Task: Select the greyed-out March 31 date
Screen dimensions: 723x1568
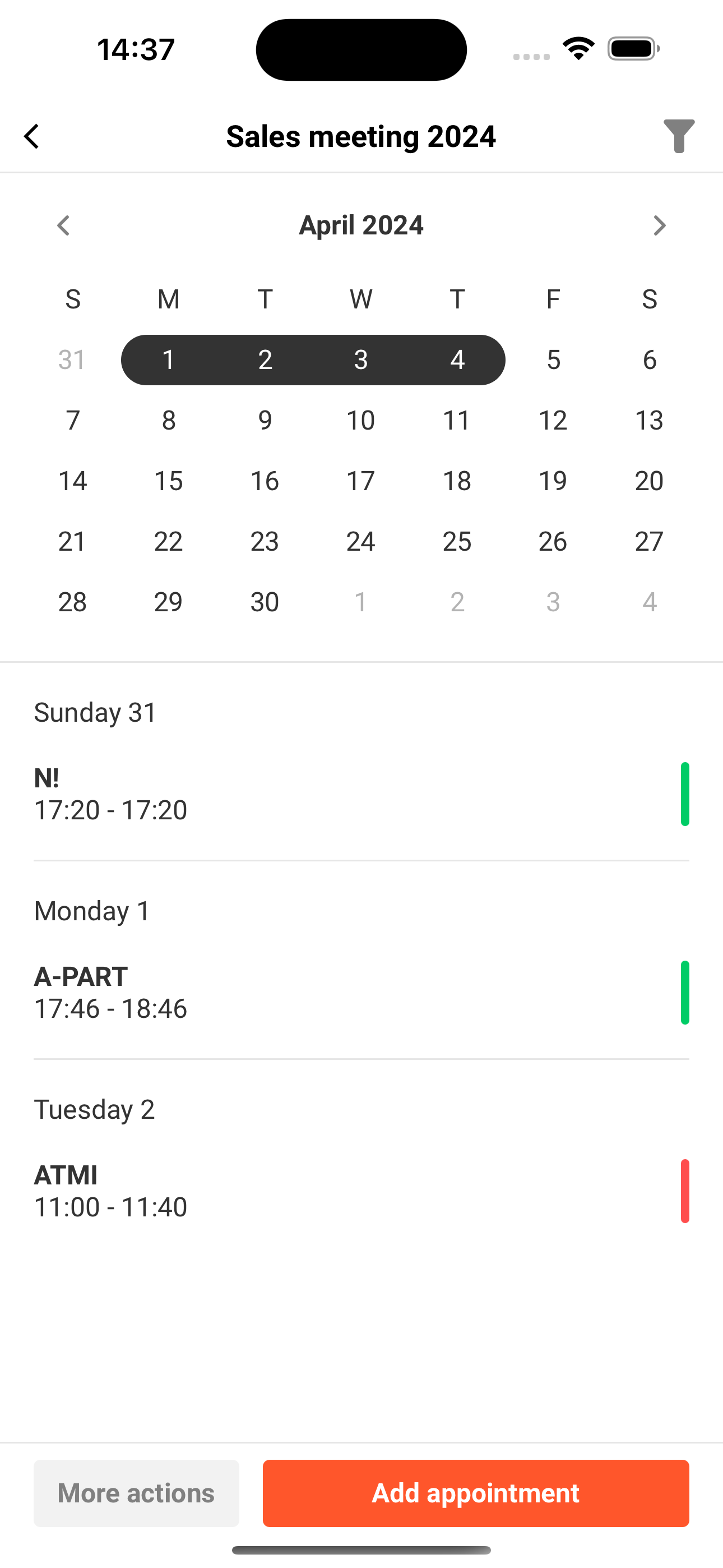Action: (x=72, y=359)
